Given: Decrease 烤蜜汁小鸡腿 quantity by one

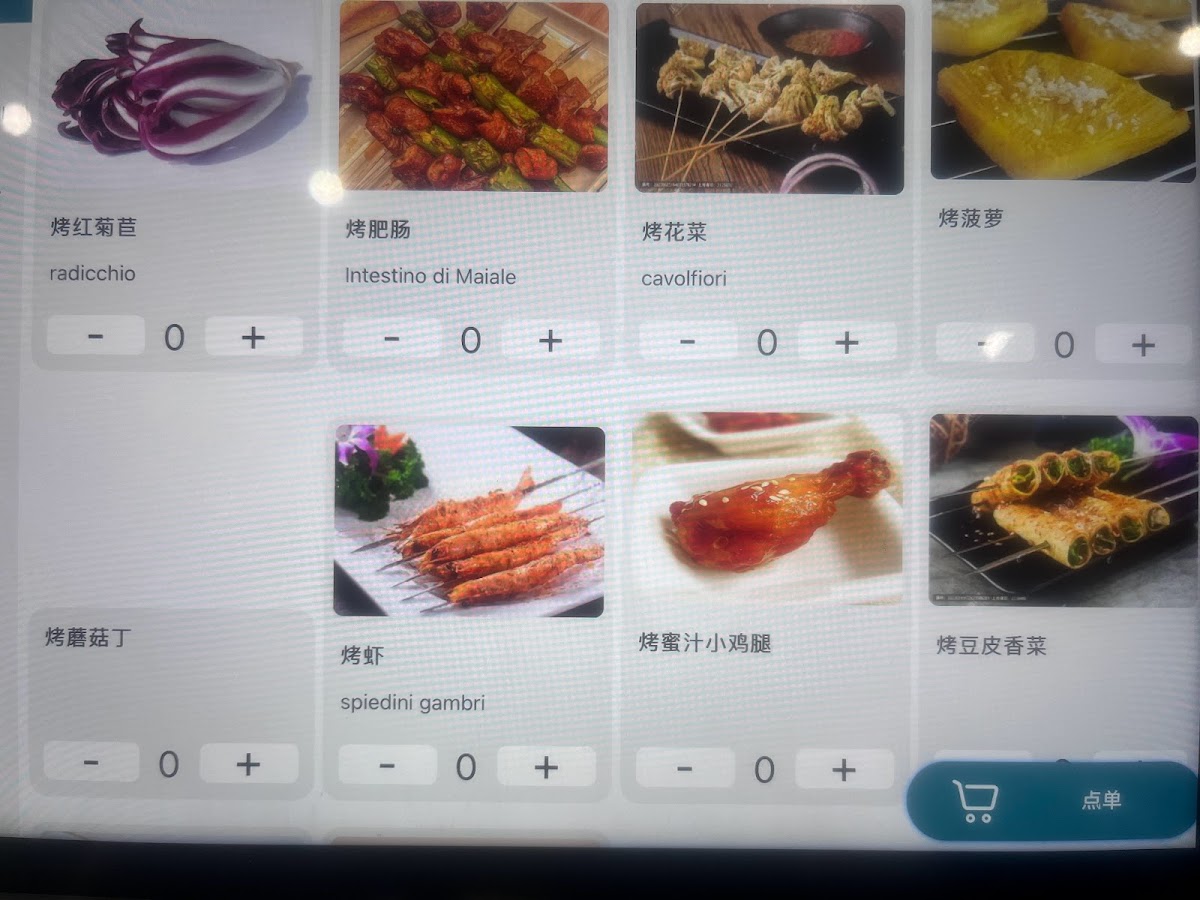Looking at the screenshot, I should [685, 768].
